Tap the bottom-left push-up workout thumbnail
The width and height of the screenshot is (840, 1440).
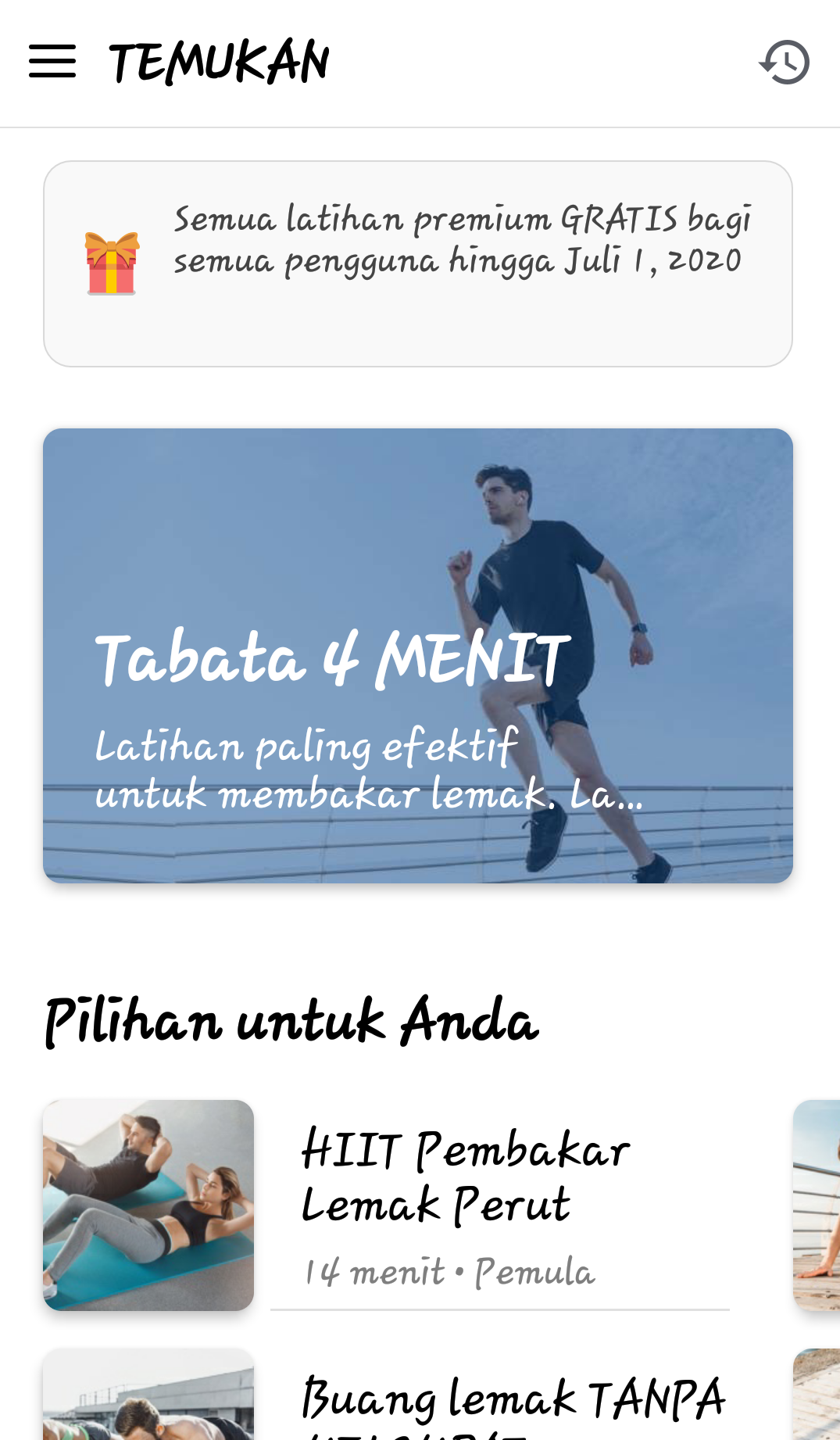148,1407
